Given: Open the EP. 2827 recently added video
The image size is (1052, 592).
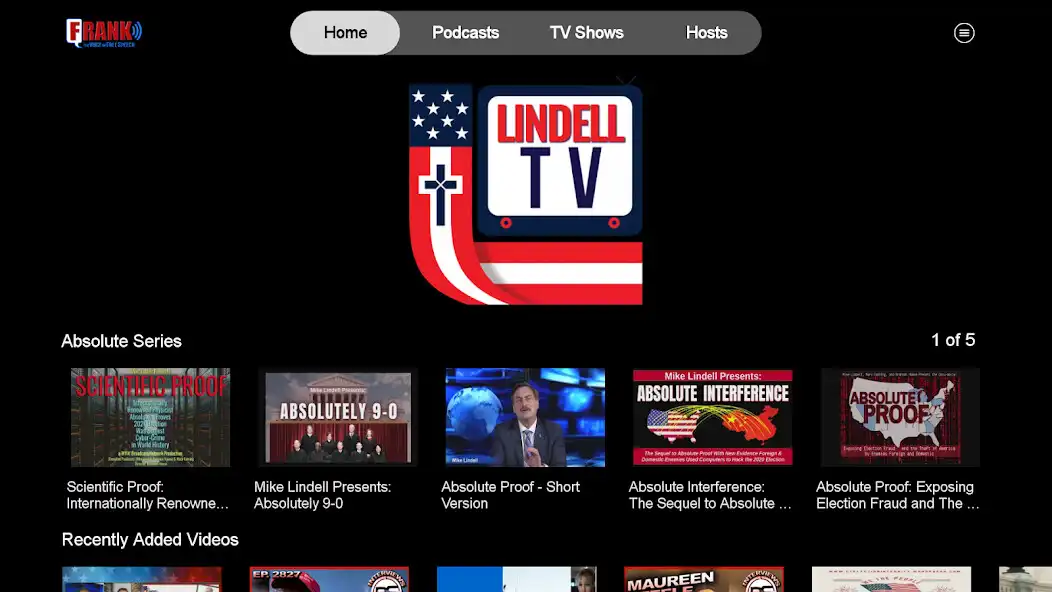Looking at the screenshot, I should (x=329, y=580).
